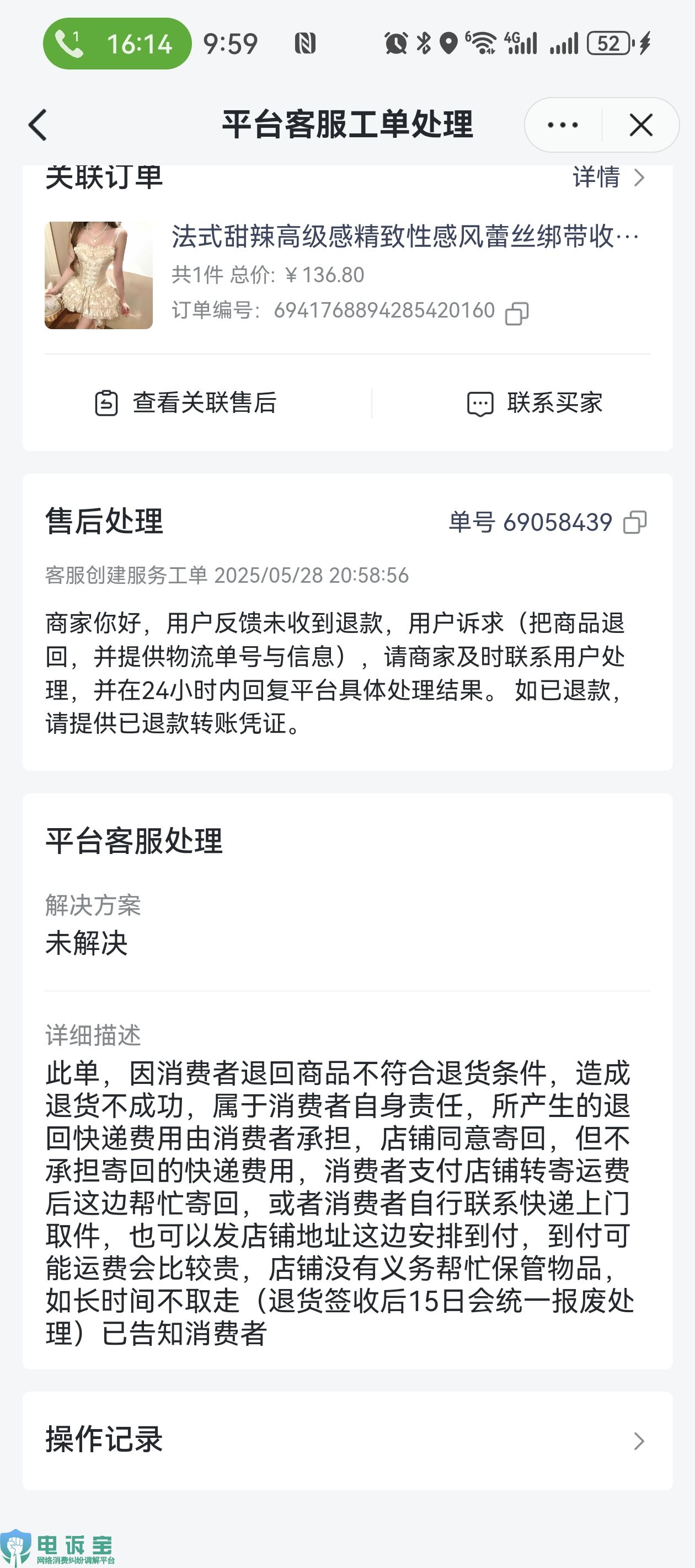
Task: Contact the buyer via 联系买家
Action: coord(535,403)
